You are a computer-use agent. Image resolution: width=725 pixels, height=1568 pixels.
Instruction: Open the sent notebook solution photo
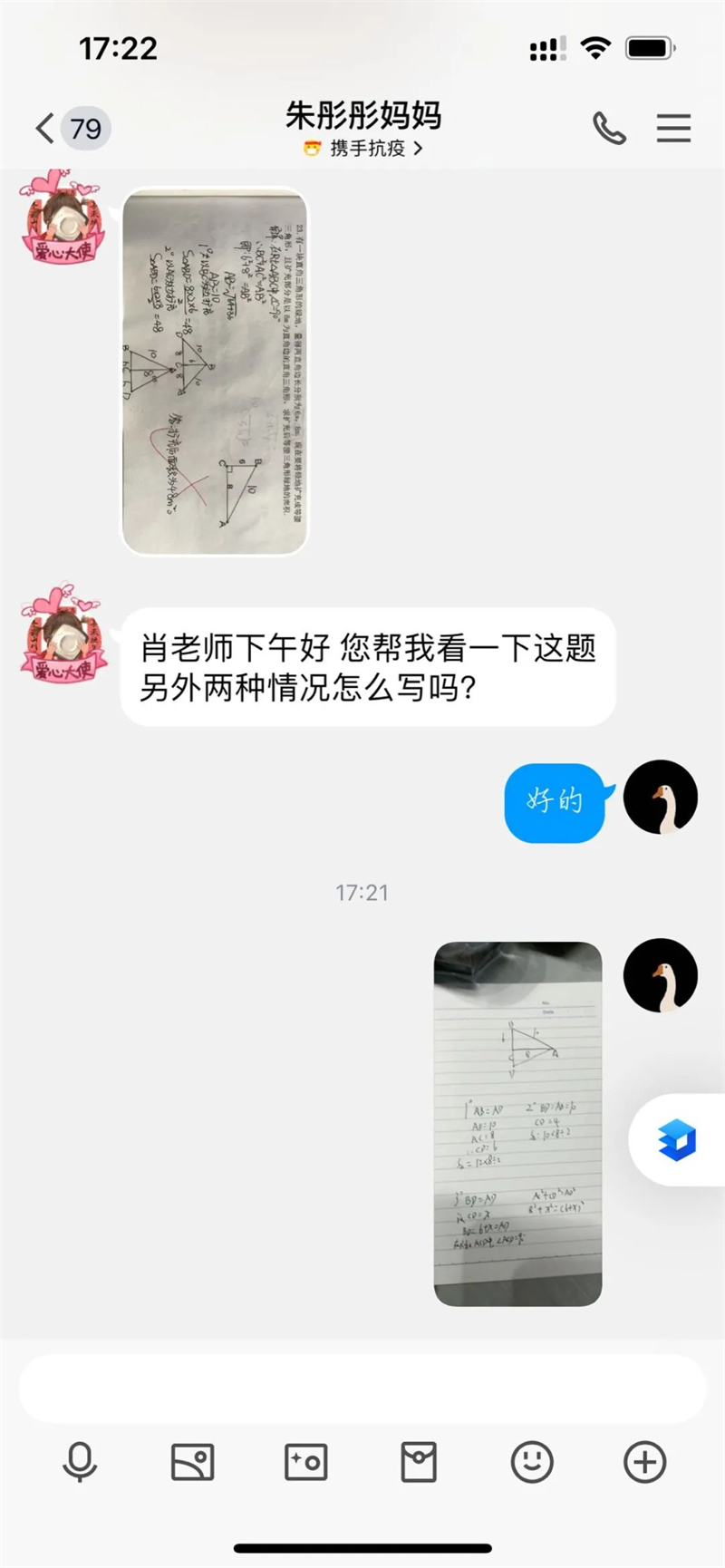tap(517, 1124)
